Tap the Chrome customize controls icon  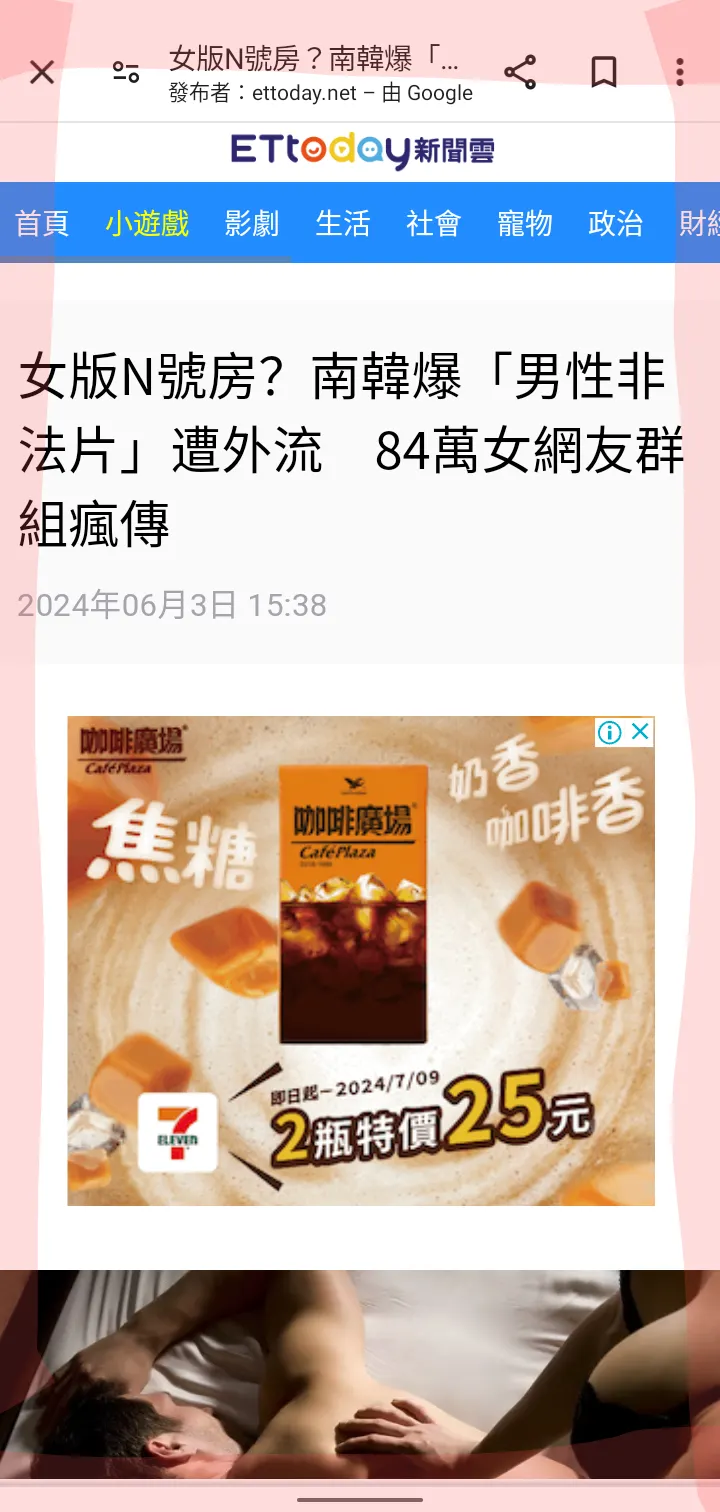coord(125,71)
